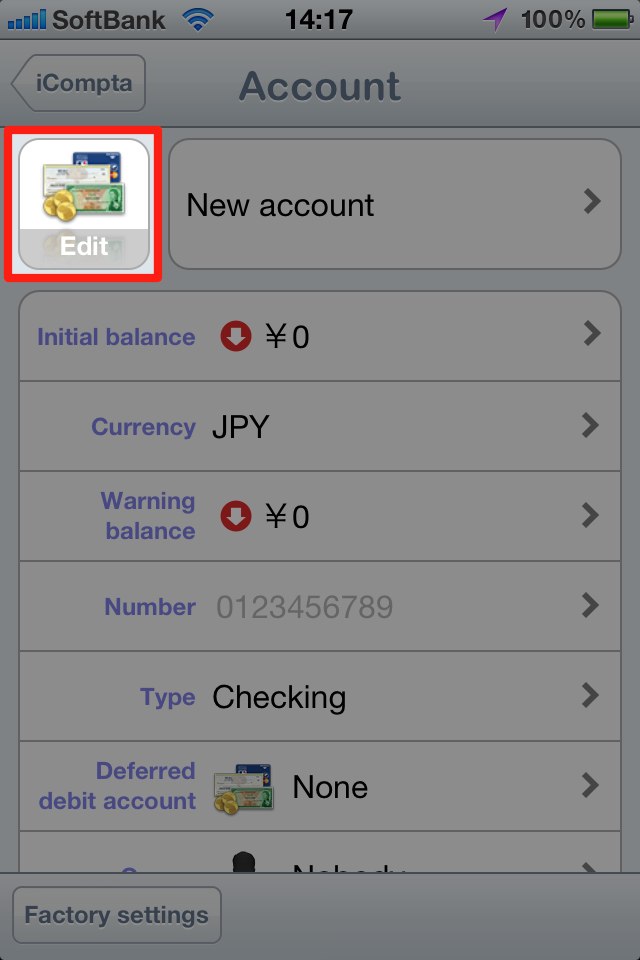Open the Warning balance row
The width and height of the screenshot is (640, 960).
(x=320, y=516)
